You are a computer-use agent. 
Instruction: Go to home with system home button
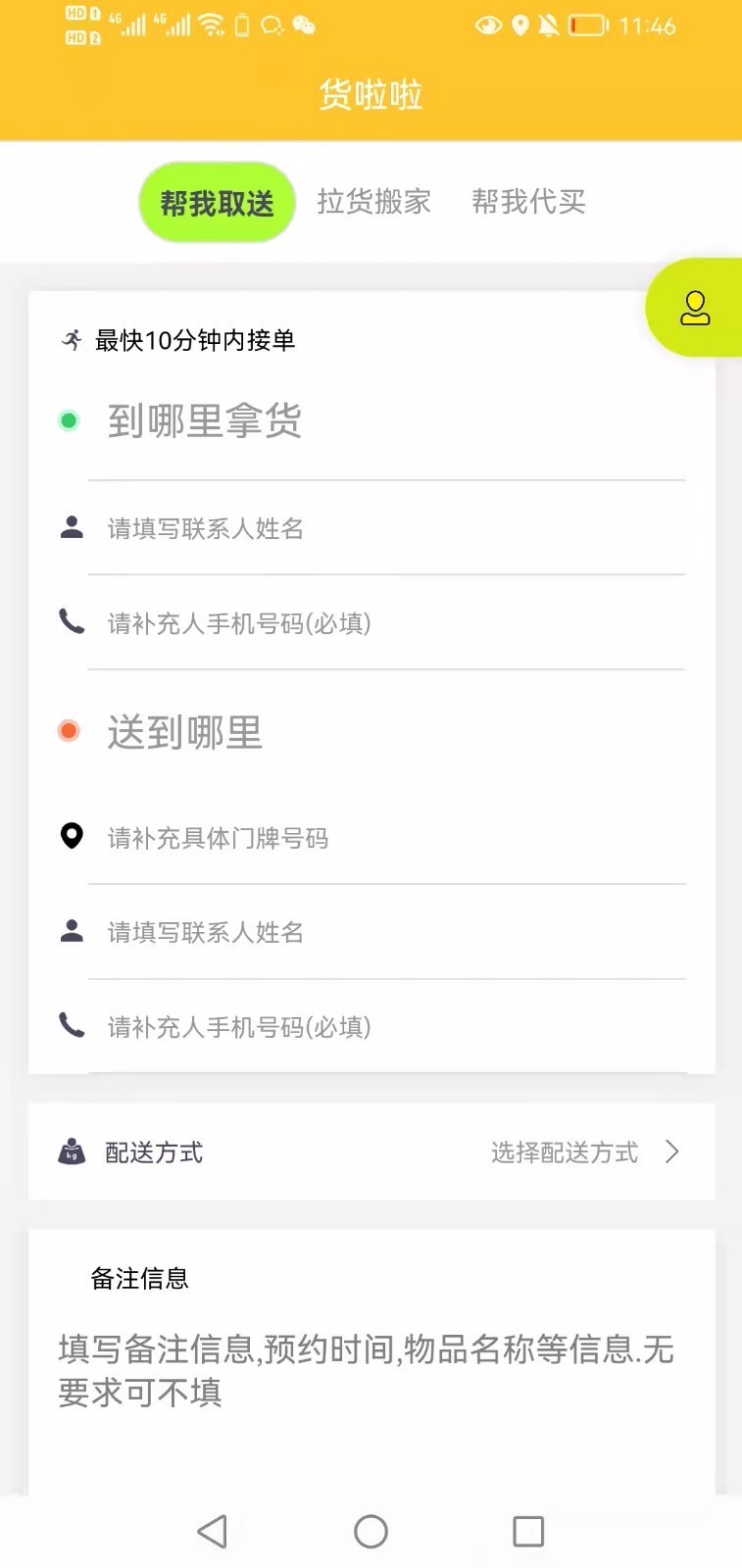(371, 1531)
